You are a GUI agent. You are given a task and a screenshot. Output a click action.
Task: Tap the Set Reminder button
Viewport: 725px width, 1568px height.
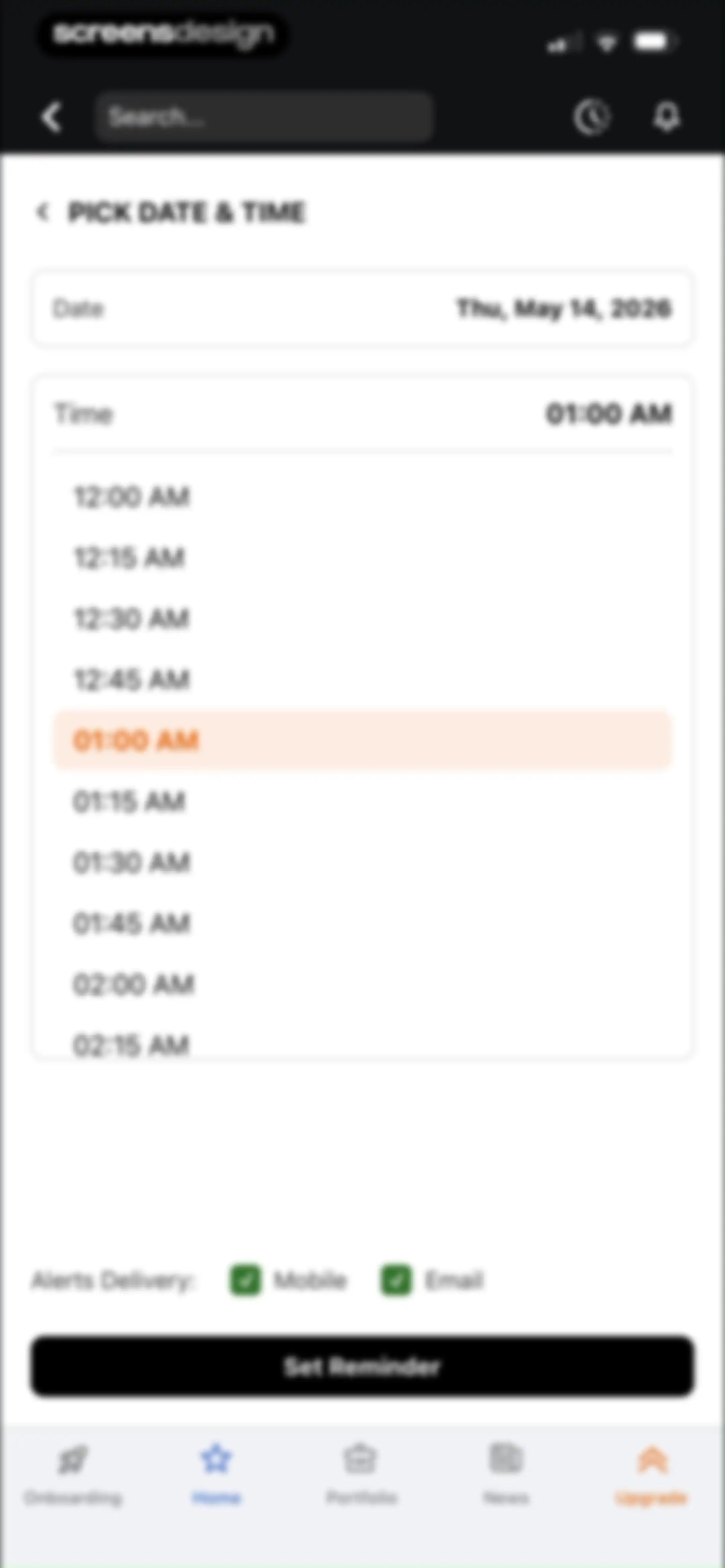click(x=362, y=1367)
